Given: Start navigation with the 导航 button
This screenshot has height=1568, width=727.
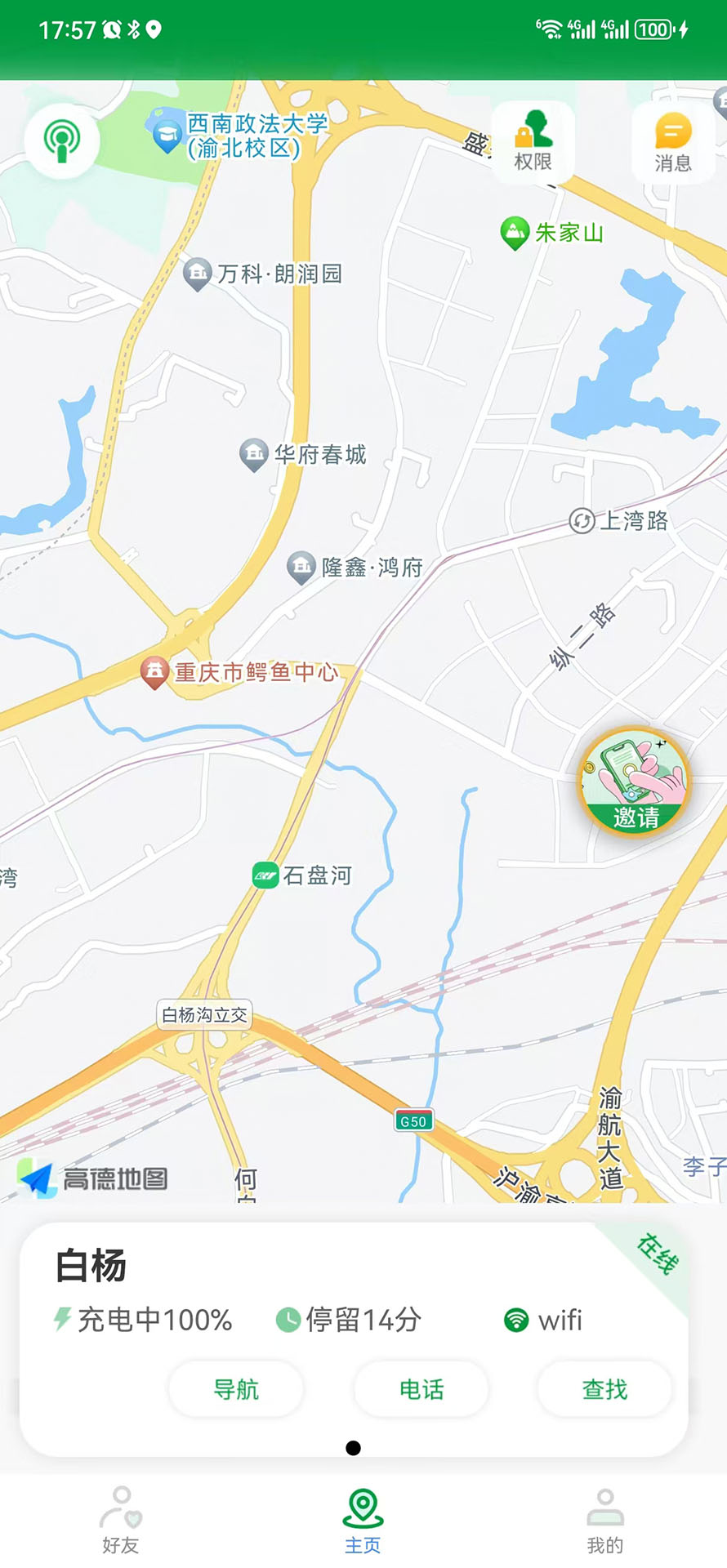Looking at the screenshot, I should click(236, 1389).
